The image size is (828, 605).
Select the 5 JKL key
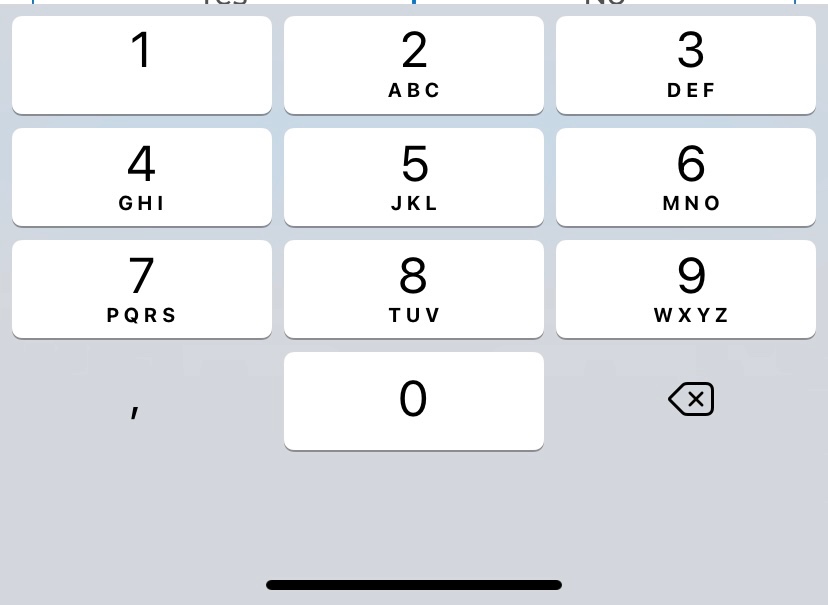tap(414, 176)
